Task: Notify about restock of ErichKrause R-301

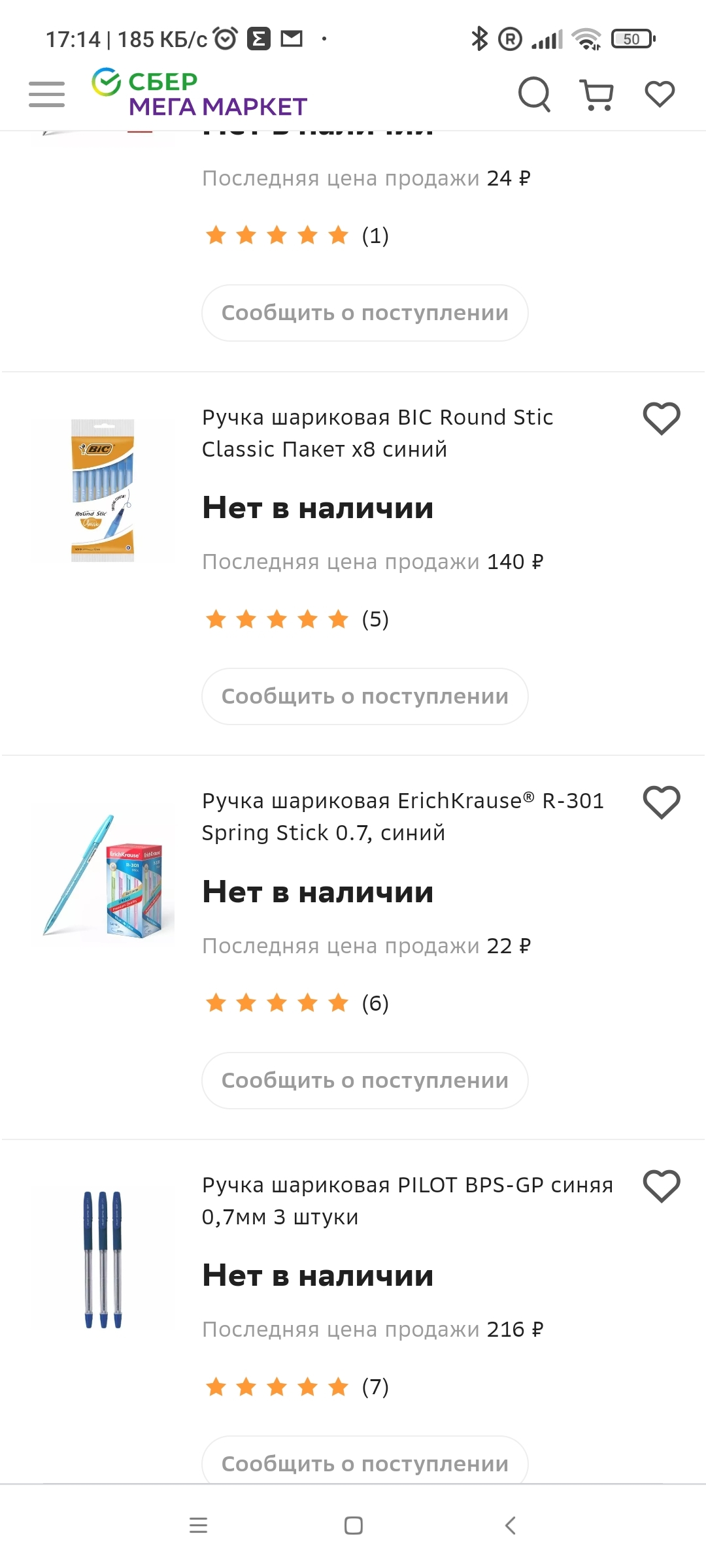Action: (365, 1081)
